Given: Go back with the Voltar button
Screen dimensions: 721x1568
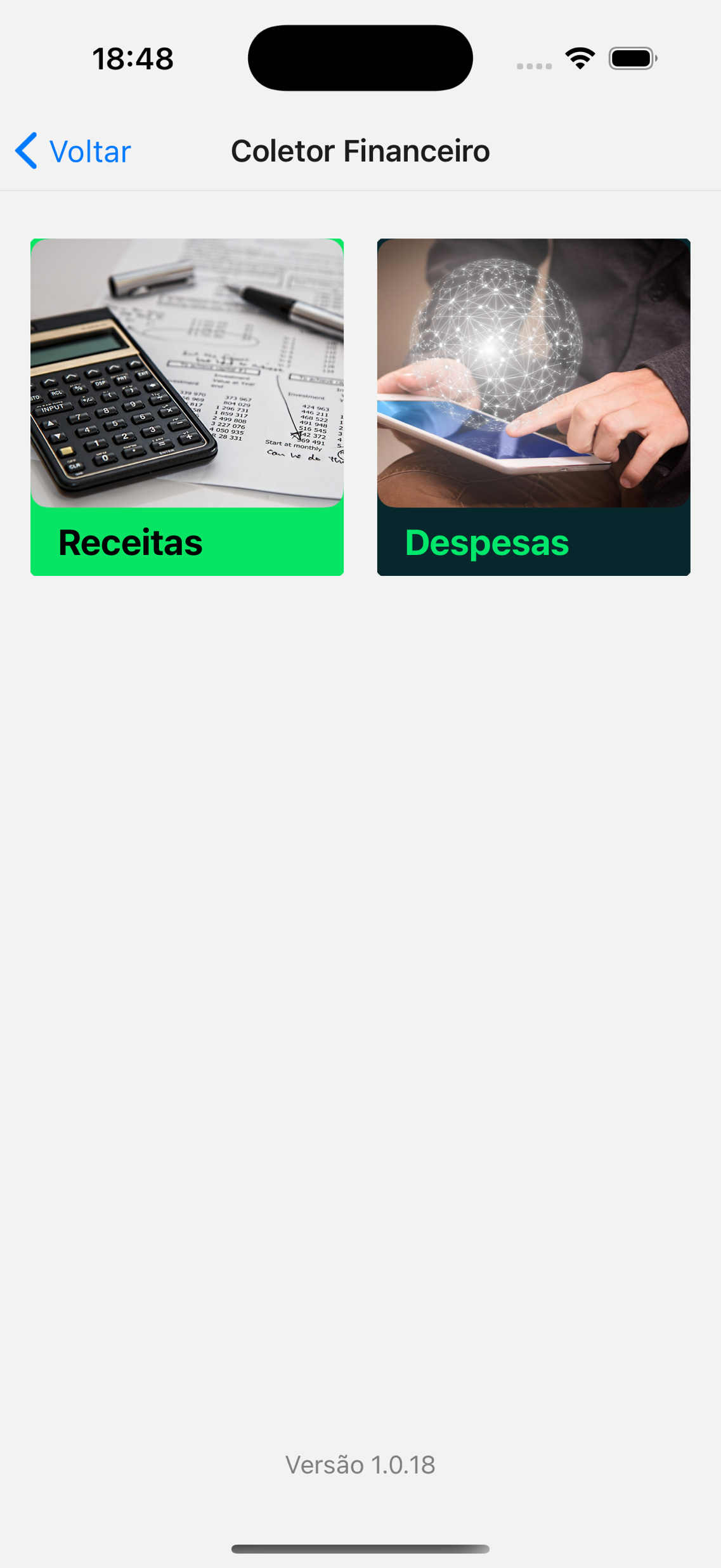Looking at the screenshot, I should tap(73, 151).
